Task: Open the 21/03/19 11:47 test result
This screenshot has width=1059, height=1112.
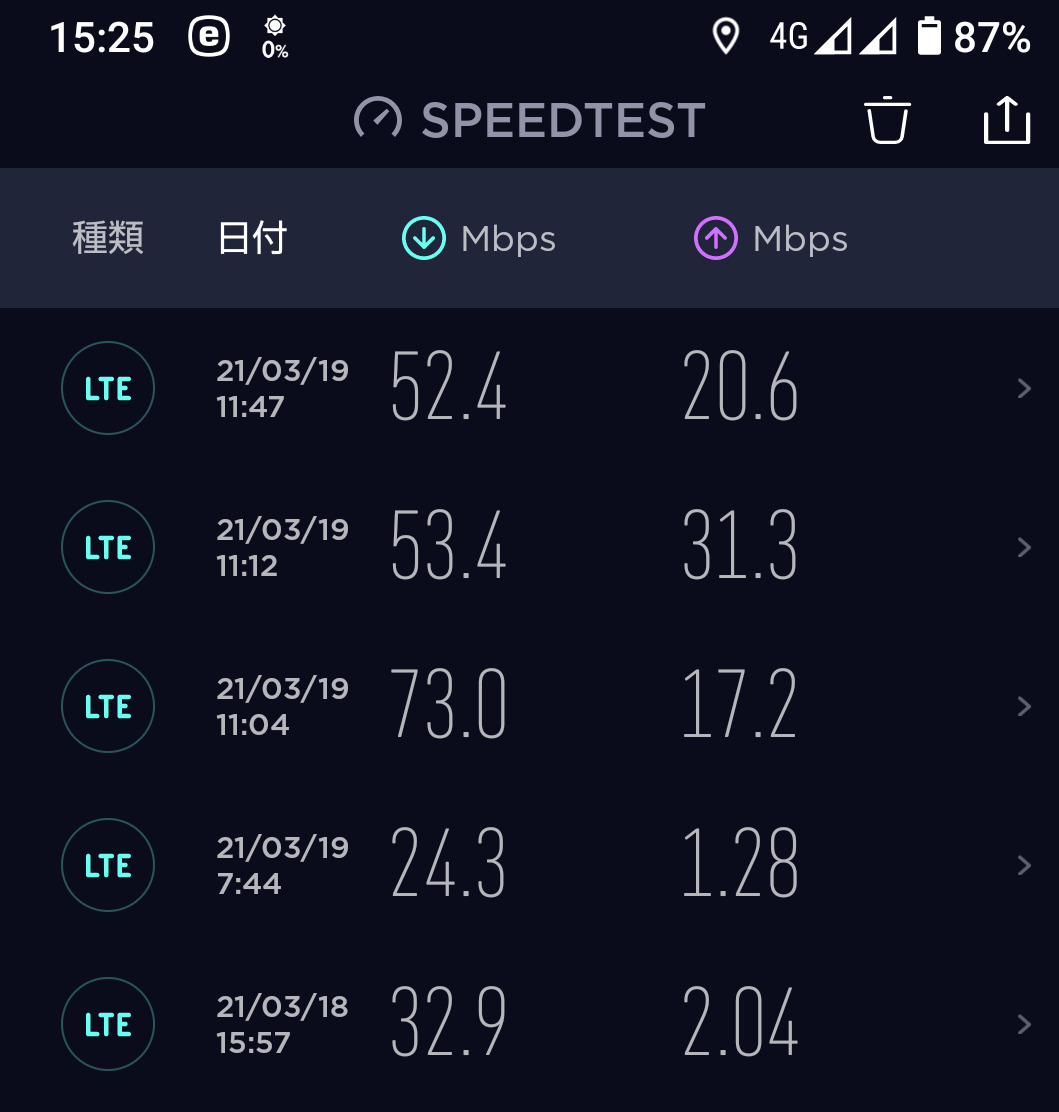Action: (529, 388)
